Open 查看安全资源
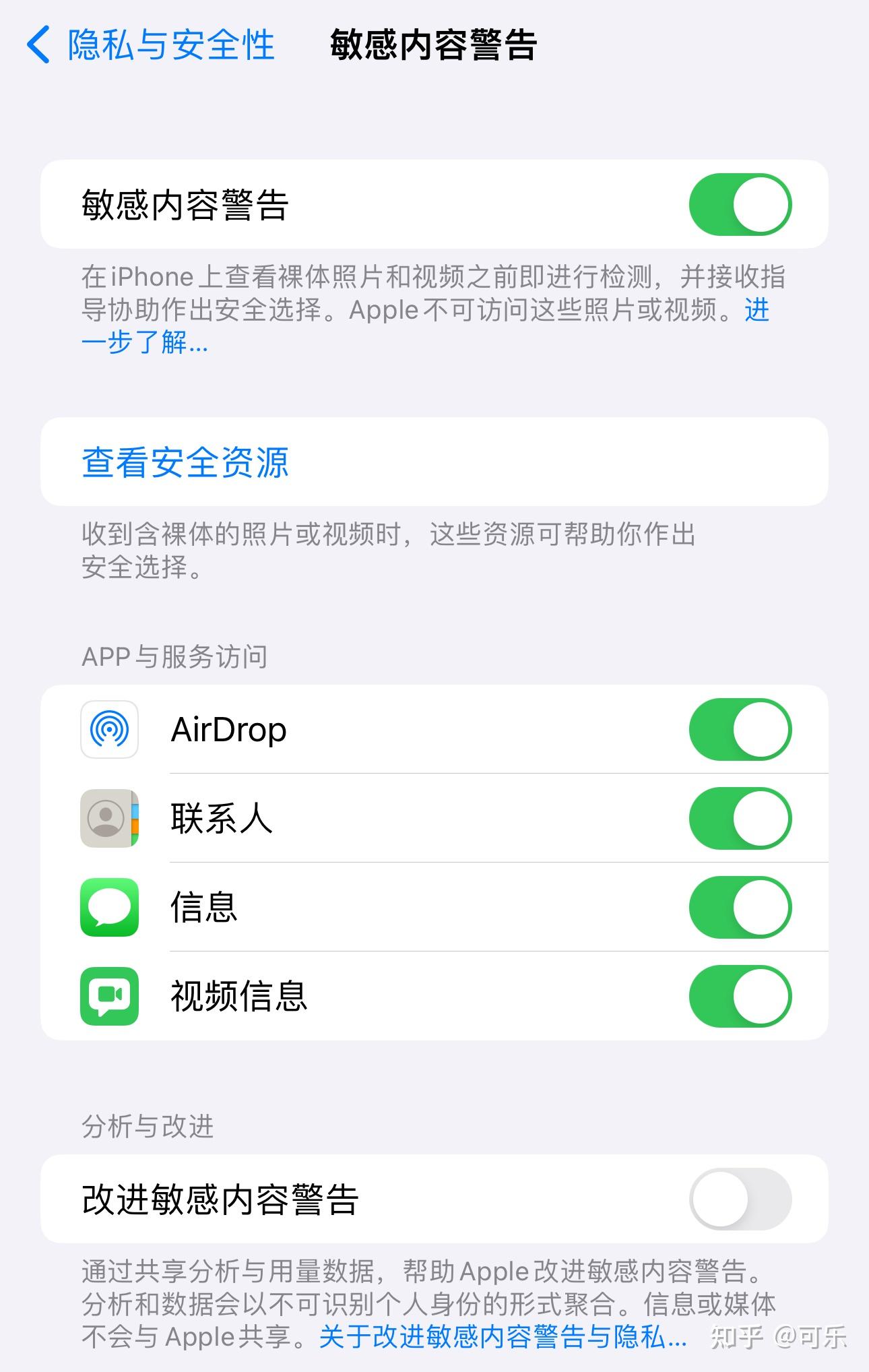The image size is (869, 1372). (x=185, y=463)
